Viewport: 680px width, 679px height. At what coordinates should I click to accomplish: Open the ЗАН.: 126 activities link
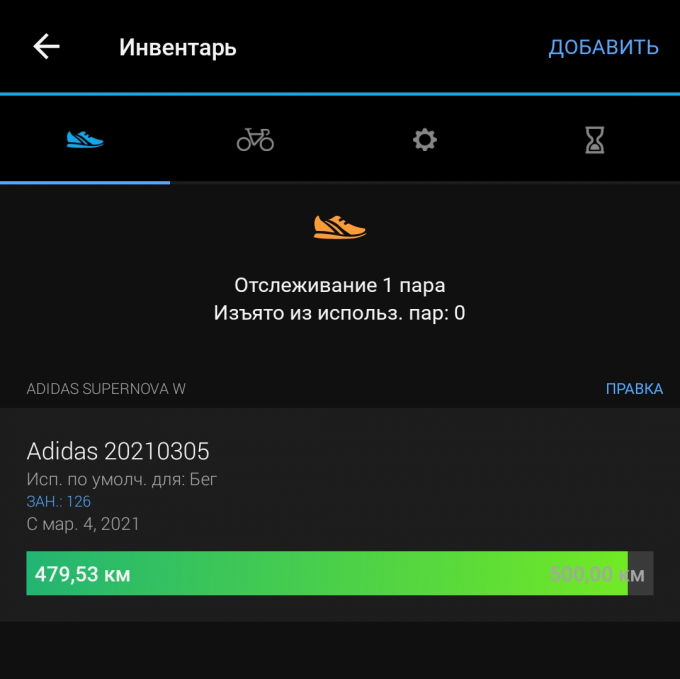pos(58,501)
